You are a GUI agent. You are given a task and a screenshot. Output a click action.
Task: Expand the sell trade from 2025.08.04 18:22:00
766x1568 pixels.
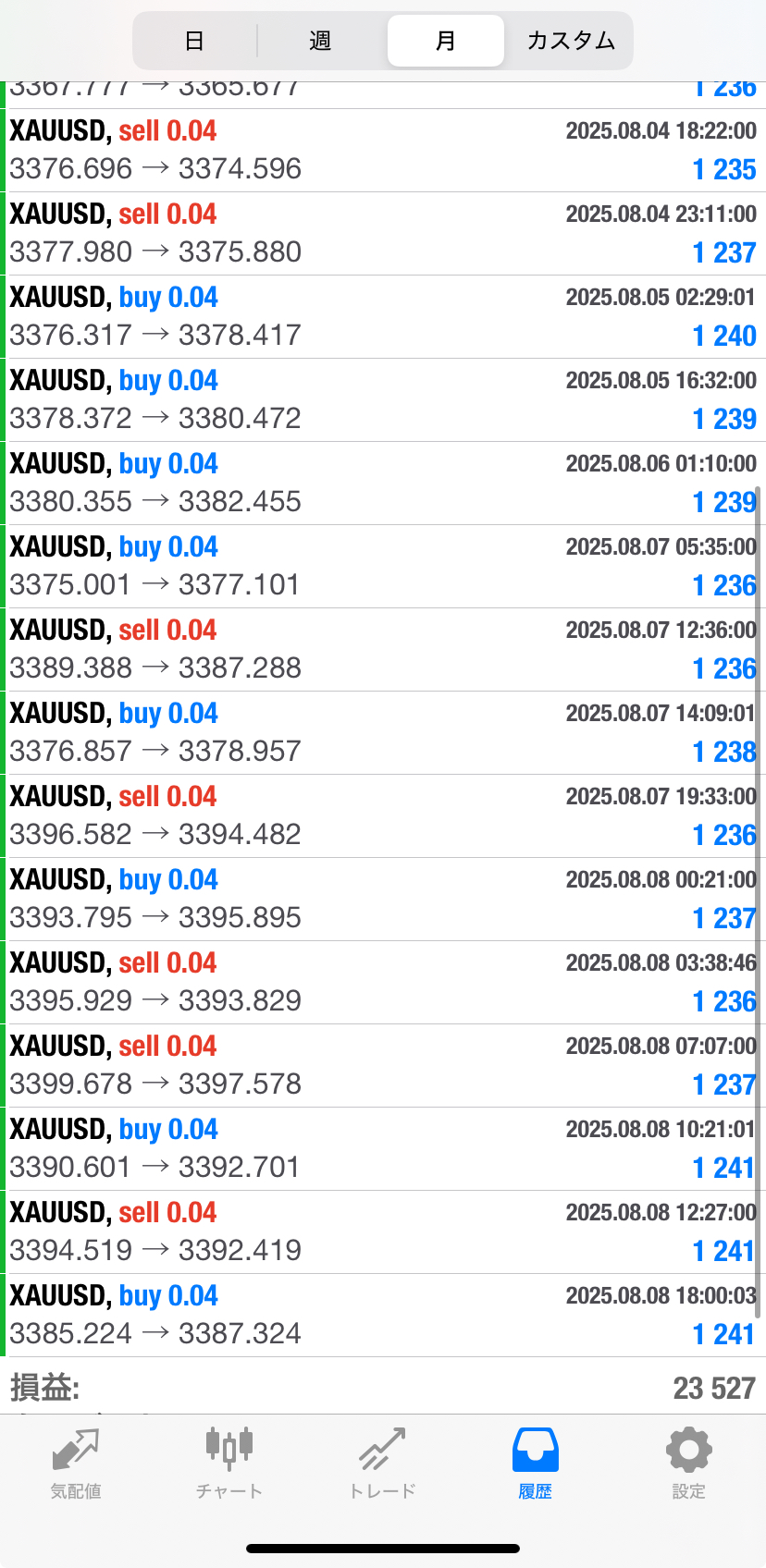pos(383,151)
